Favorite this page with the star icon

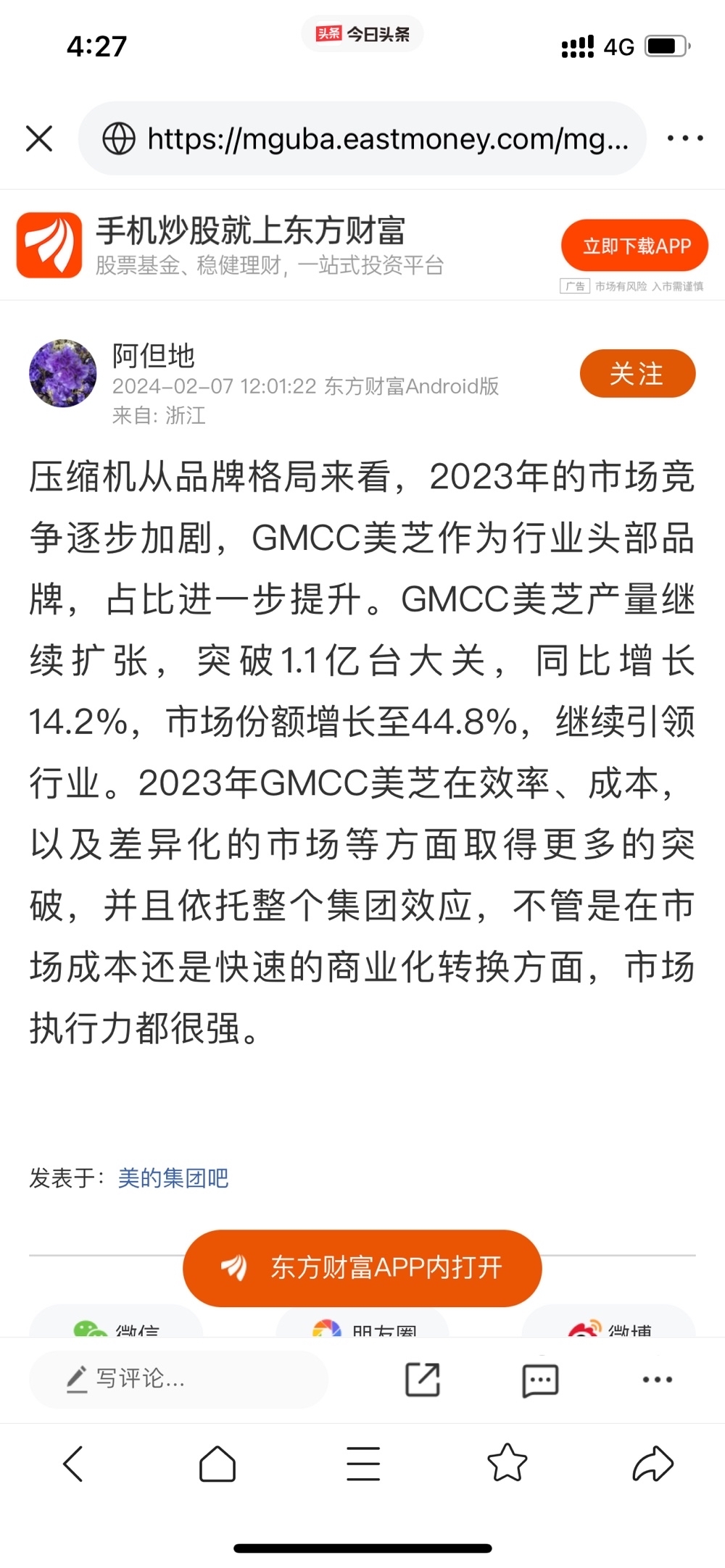point(507,1463)
